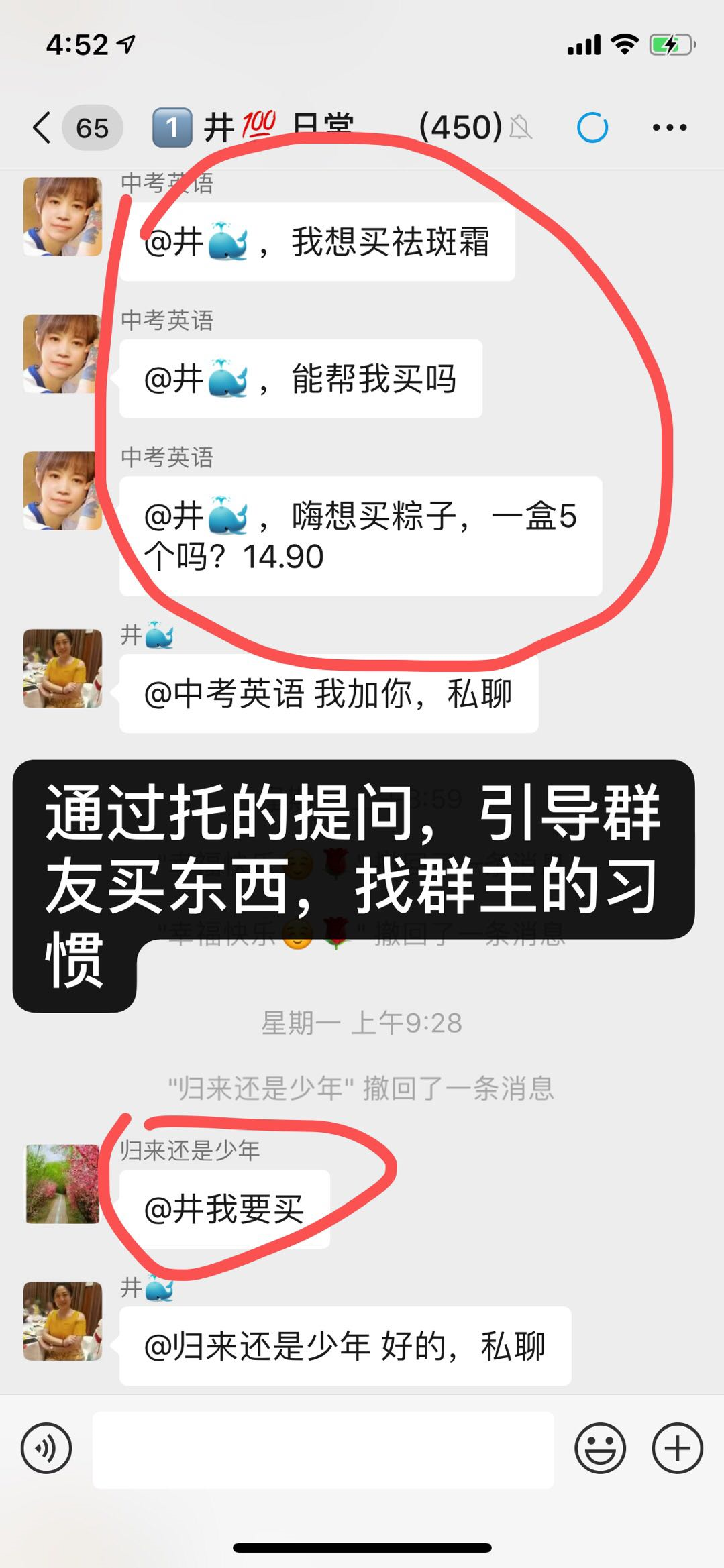This screenshot has height=1568, width=724.
Task: Open 归来还是少年's profile avatar
Action: (x=62, y=1184)
